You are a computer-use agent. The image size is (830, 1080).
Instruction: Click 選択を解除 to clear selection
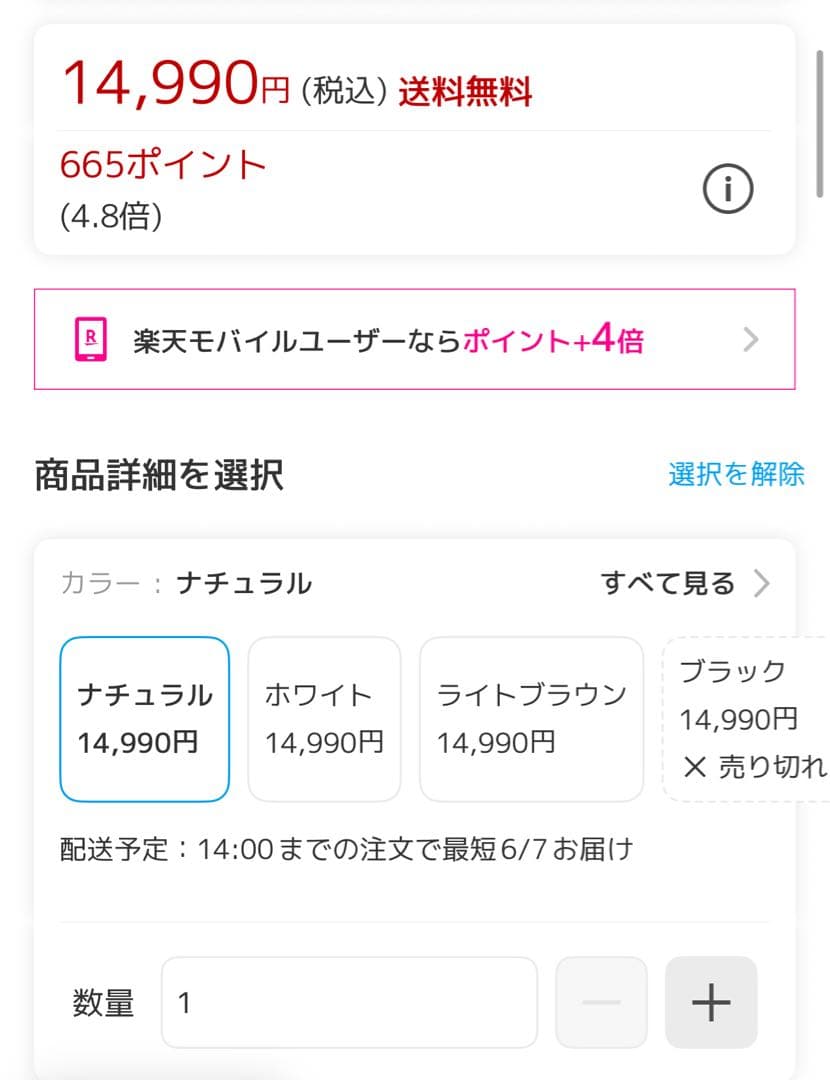pyautogui.click(x=735, y=474)
